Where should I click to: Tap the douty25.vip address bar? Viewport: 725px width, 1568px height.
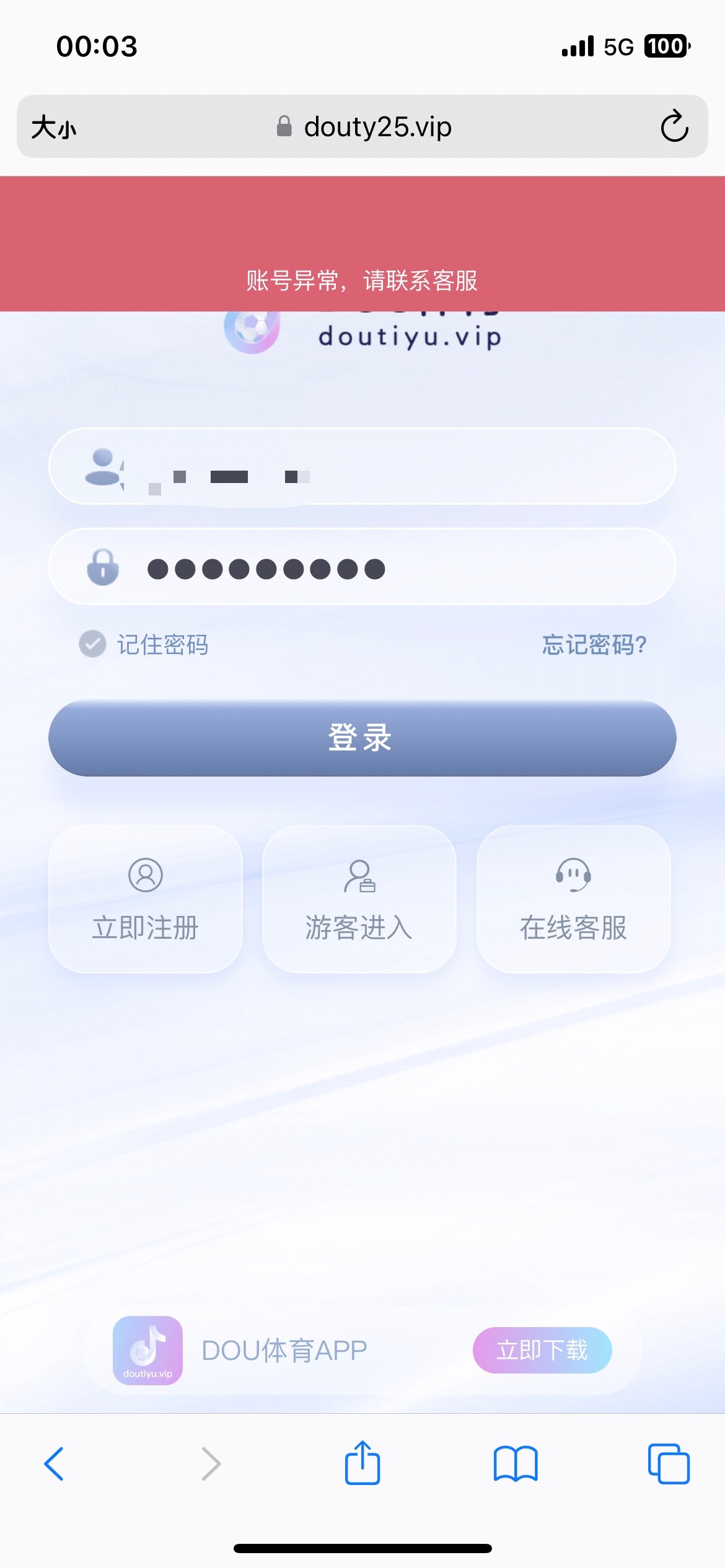pos(378,127)
